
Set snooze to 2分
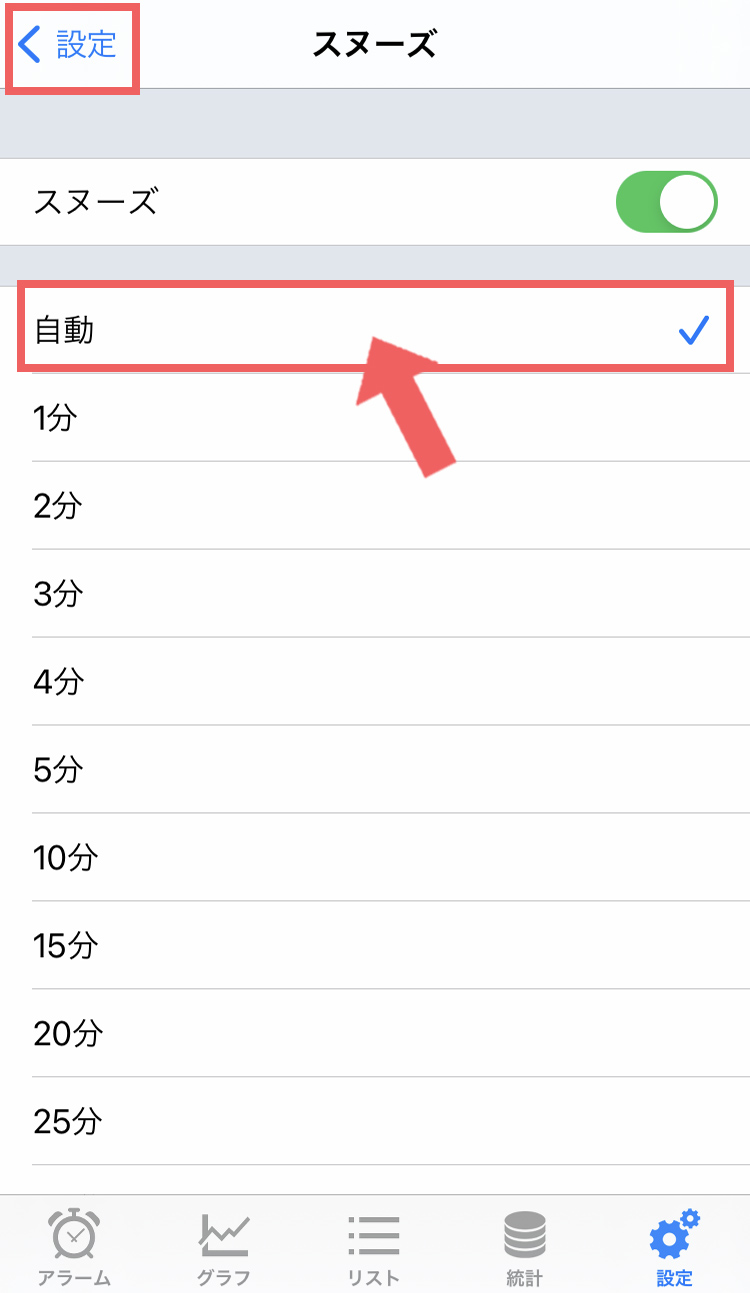375,506
